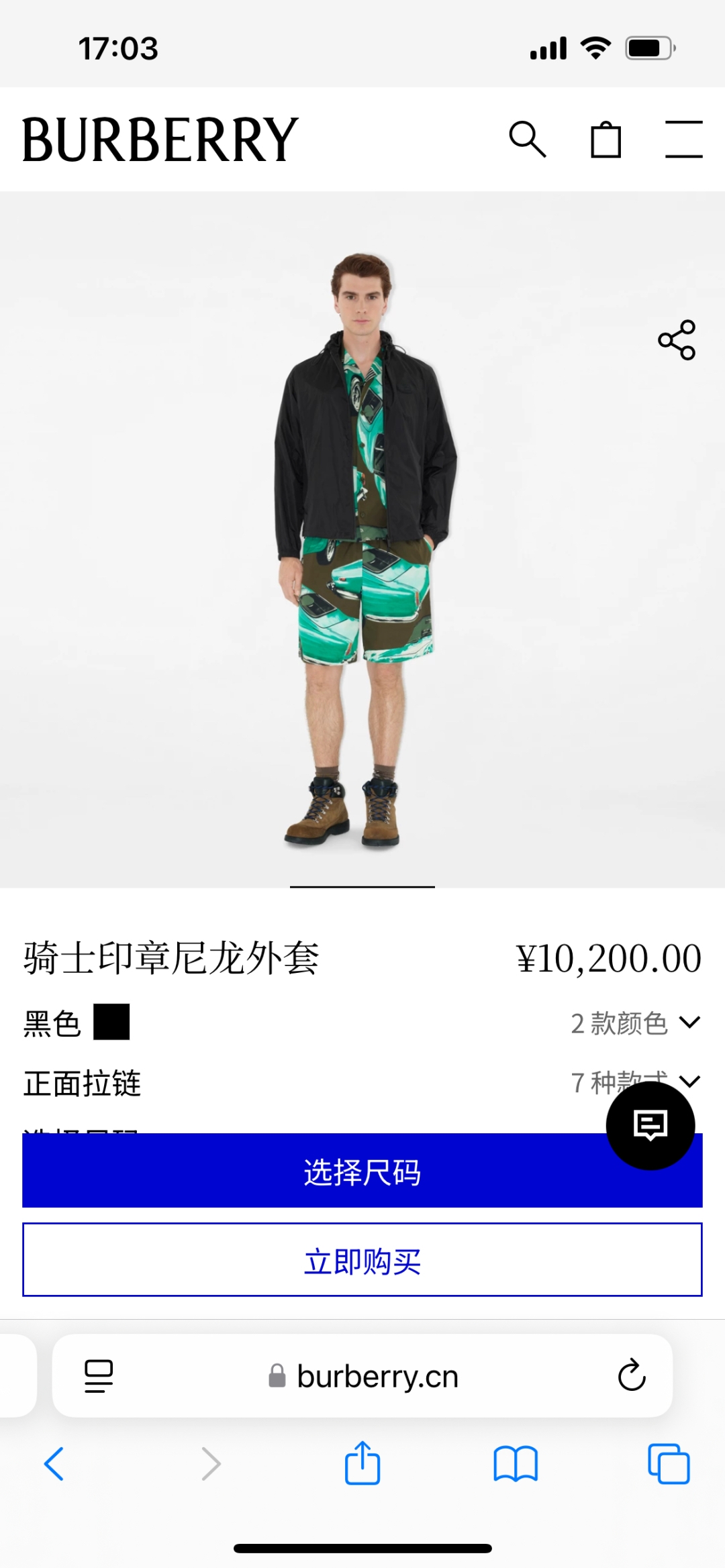The image size is (725, 1568).
Task: Select the black color swatch
Action: pos(111,1022)
